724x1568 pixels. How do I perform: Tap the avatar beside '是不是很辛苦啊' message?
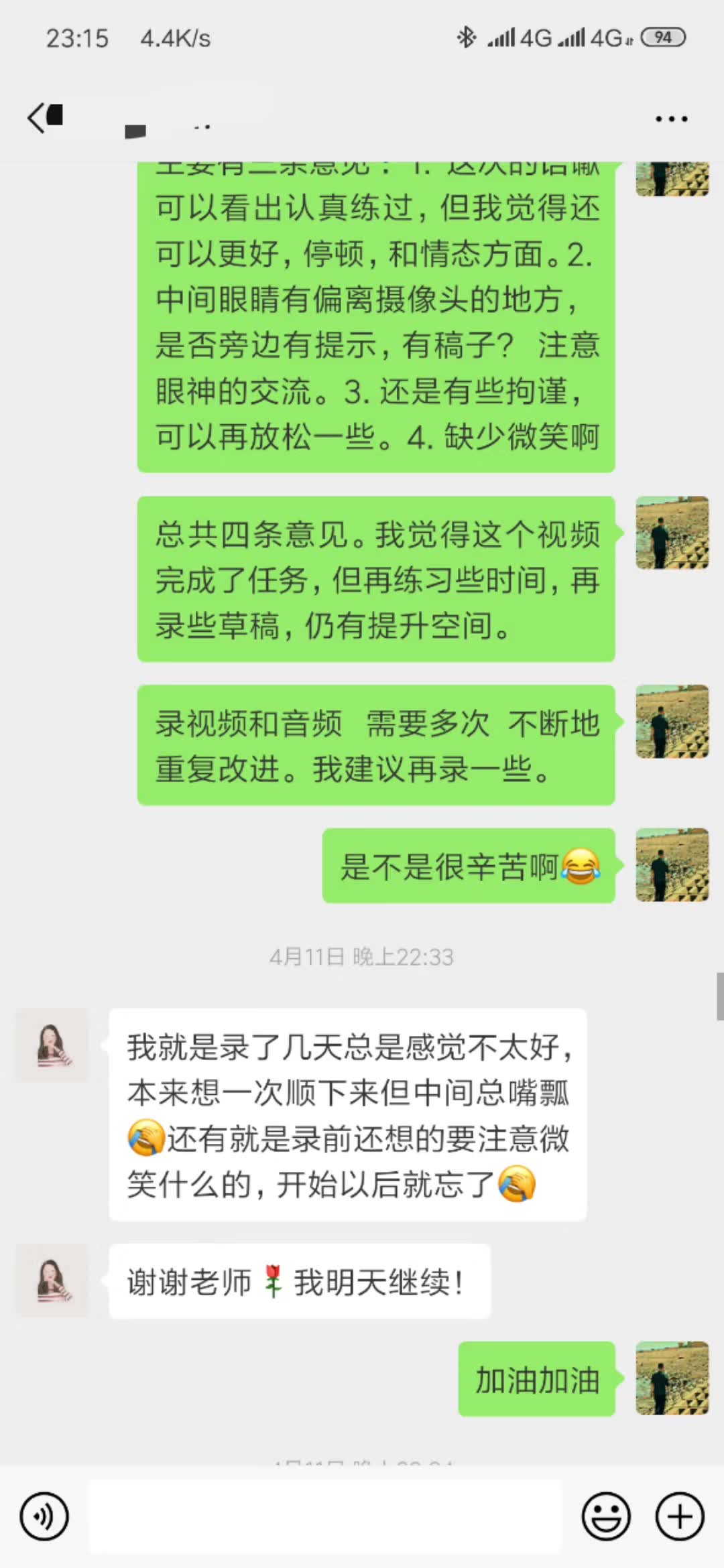pos(672,864)
